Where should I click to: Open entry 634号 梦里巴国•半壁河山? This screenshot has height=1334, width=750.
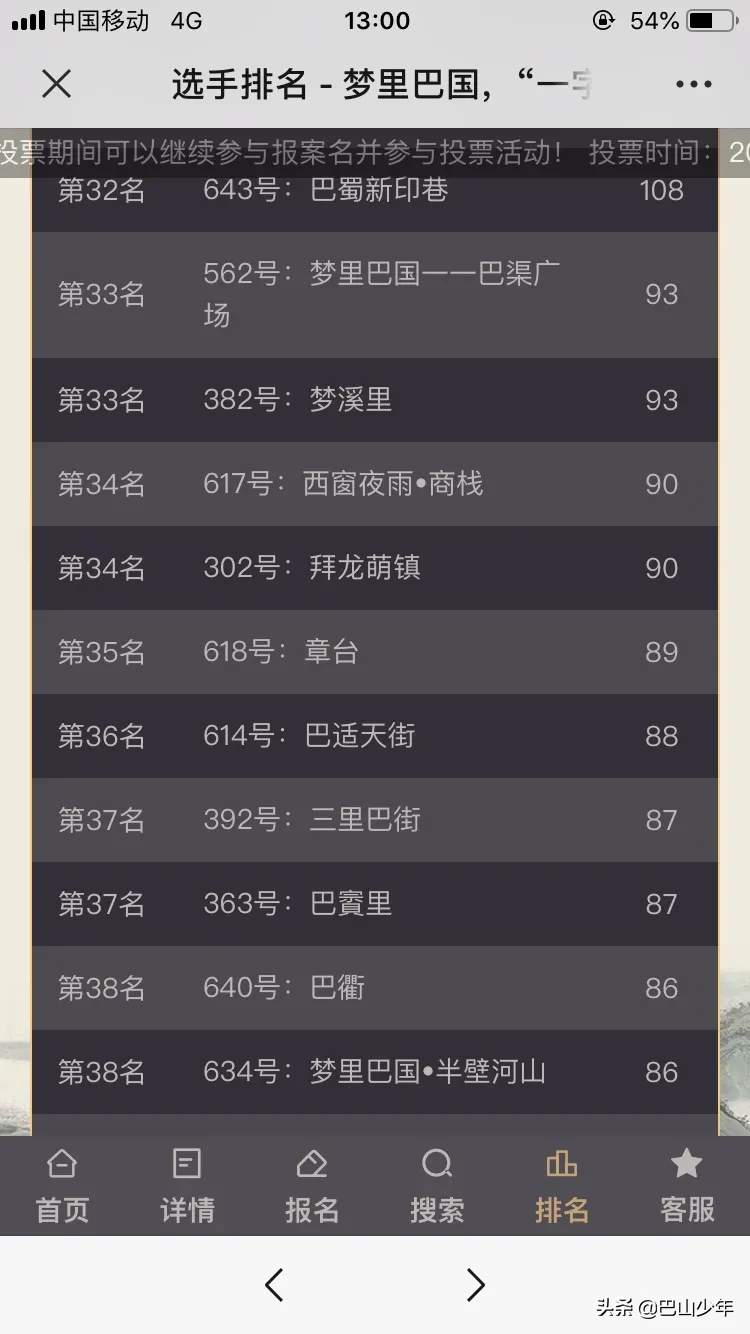375,1072
